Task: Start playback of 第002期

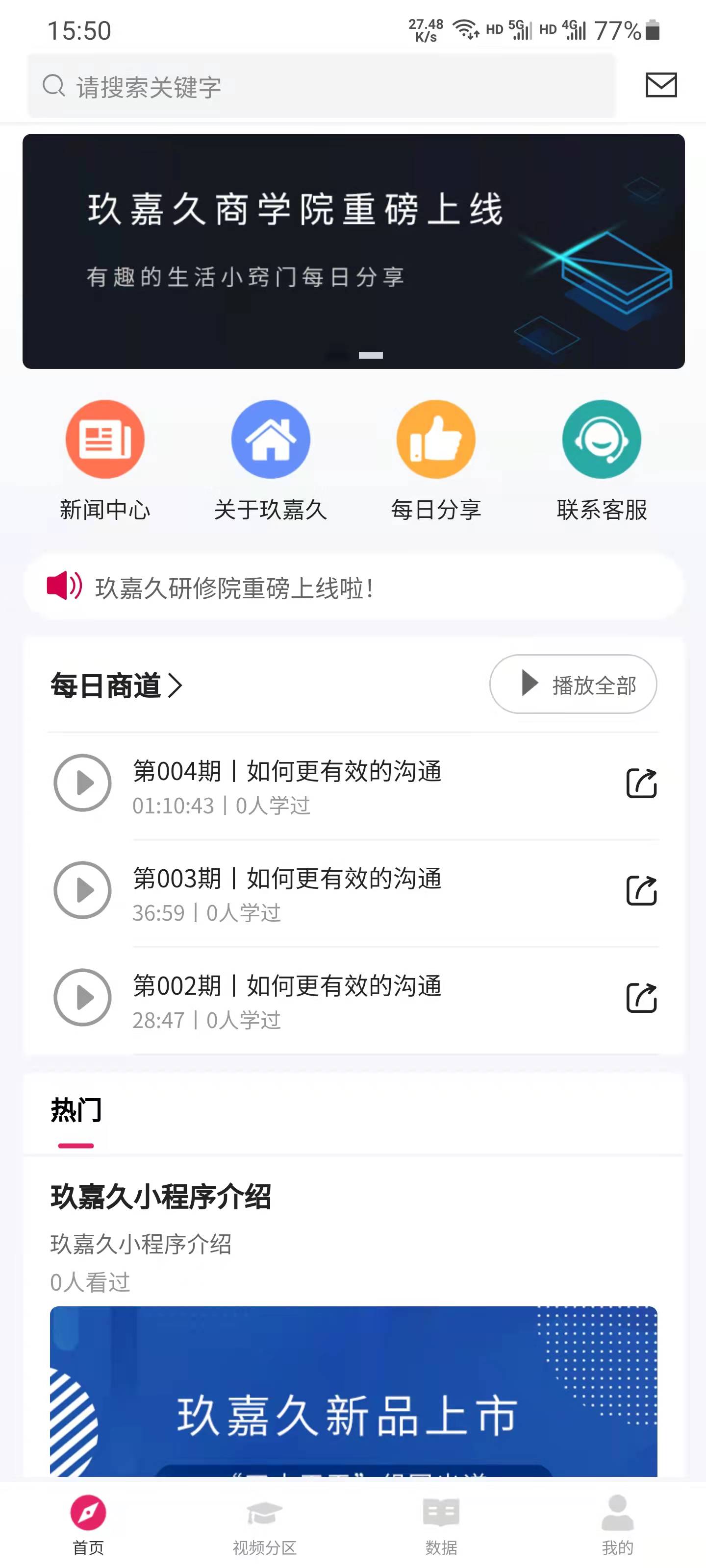Action: [83, 998]
